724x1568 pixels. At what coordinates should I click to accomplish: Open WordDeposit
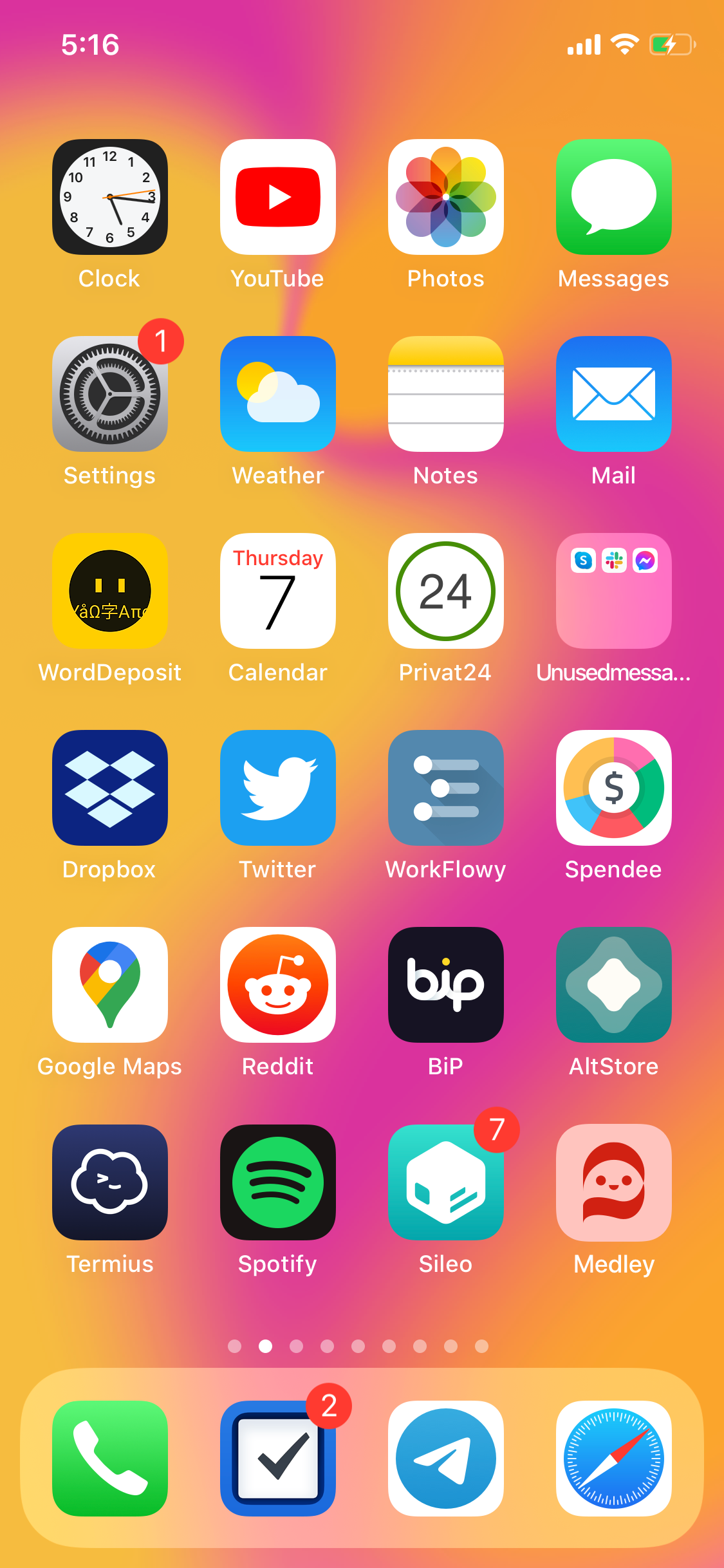click(x=110, y=591)
